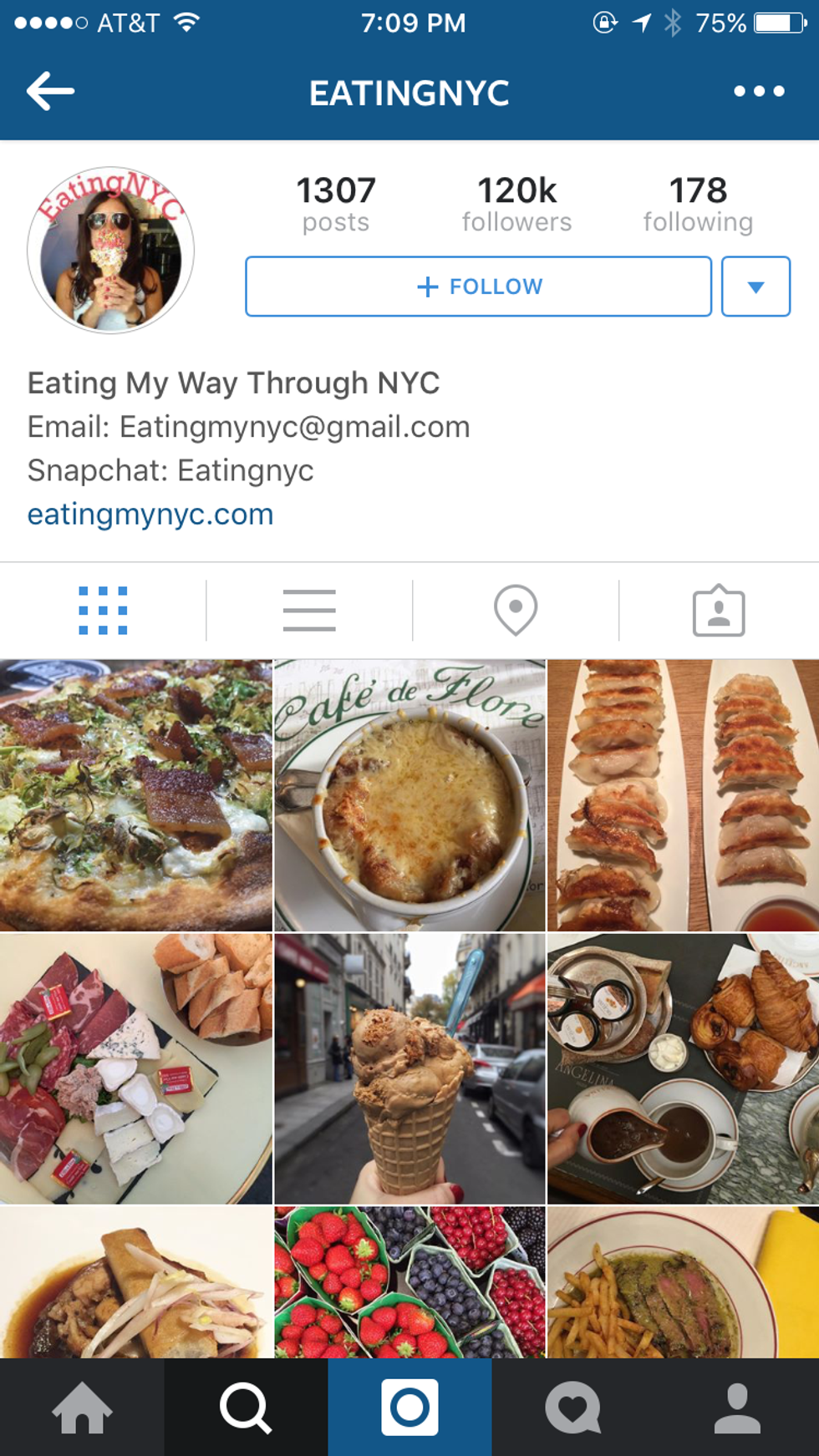The image size is (819, 1456).
Task: Open the photo map tab
Action: pos(516,611)
